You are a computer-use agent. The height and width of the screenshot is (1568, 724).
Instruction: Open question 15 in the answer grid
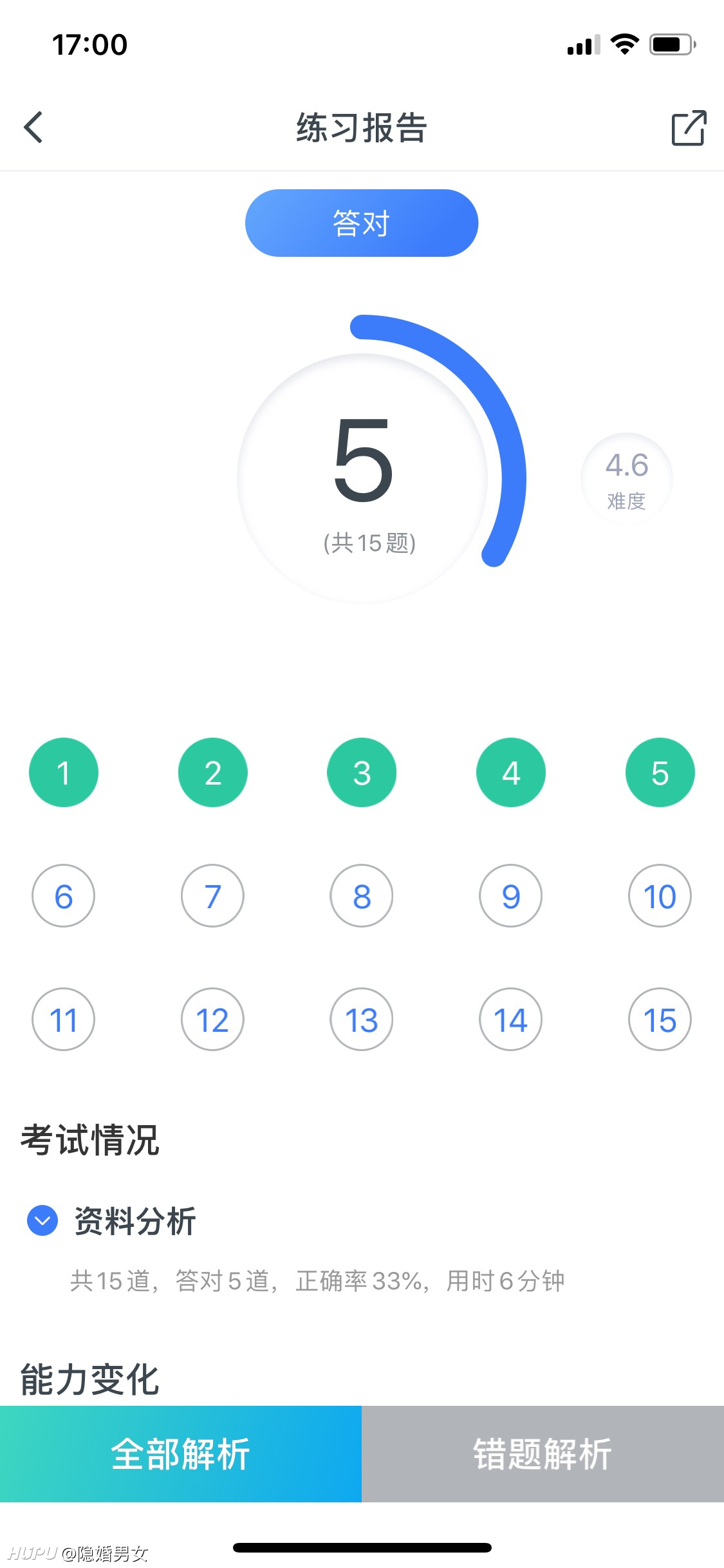(660, 1020)
